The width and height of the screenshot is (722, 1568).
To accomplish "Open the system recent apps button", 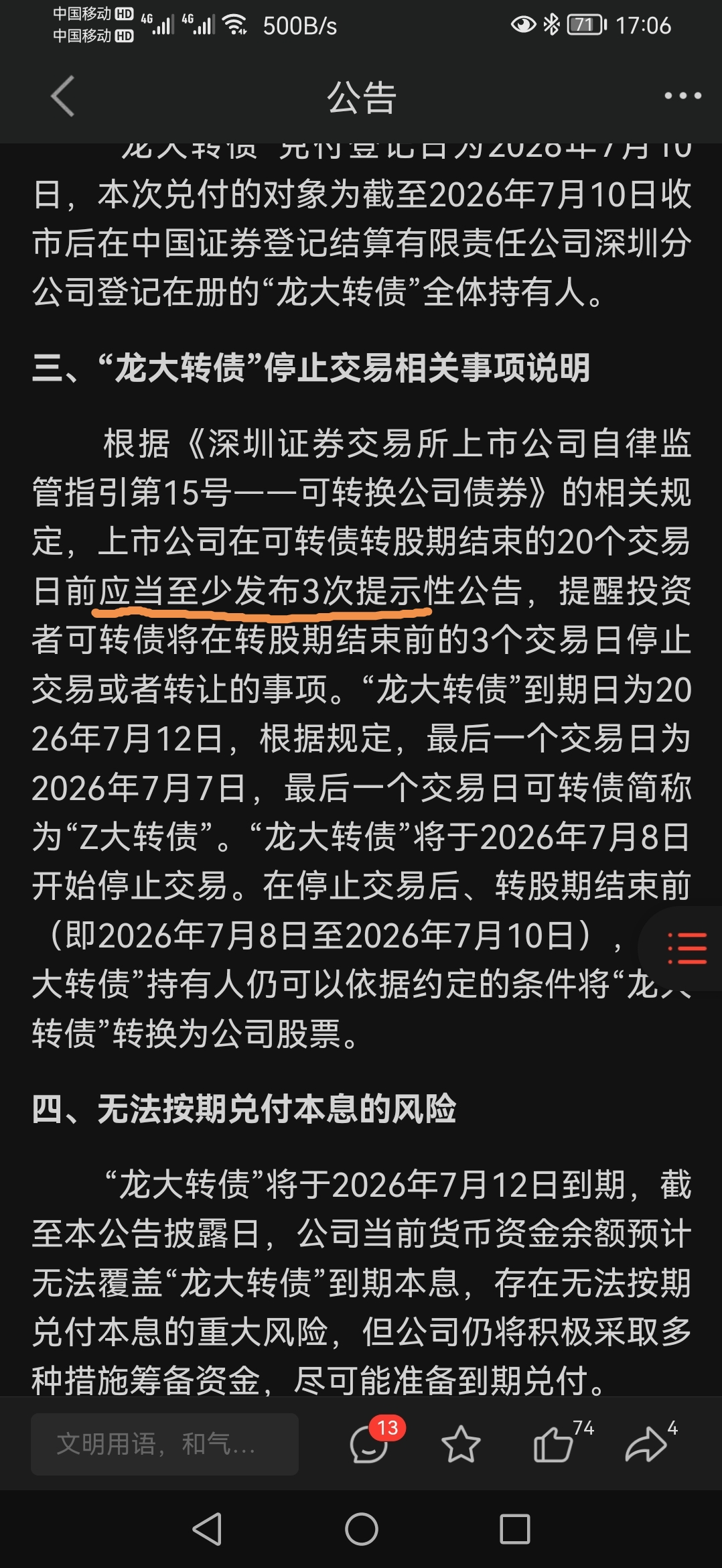I will click(515, 1530).
